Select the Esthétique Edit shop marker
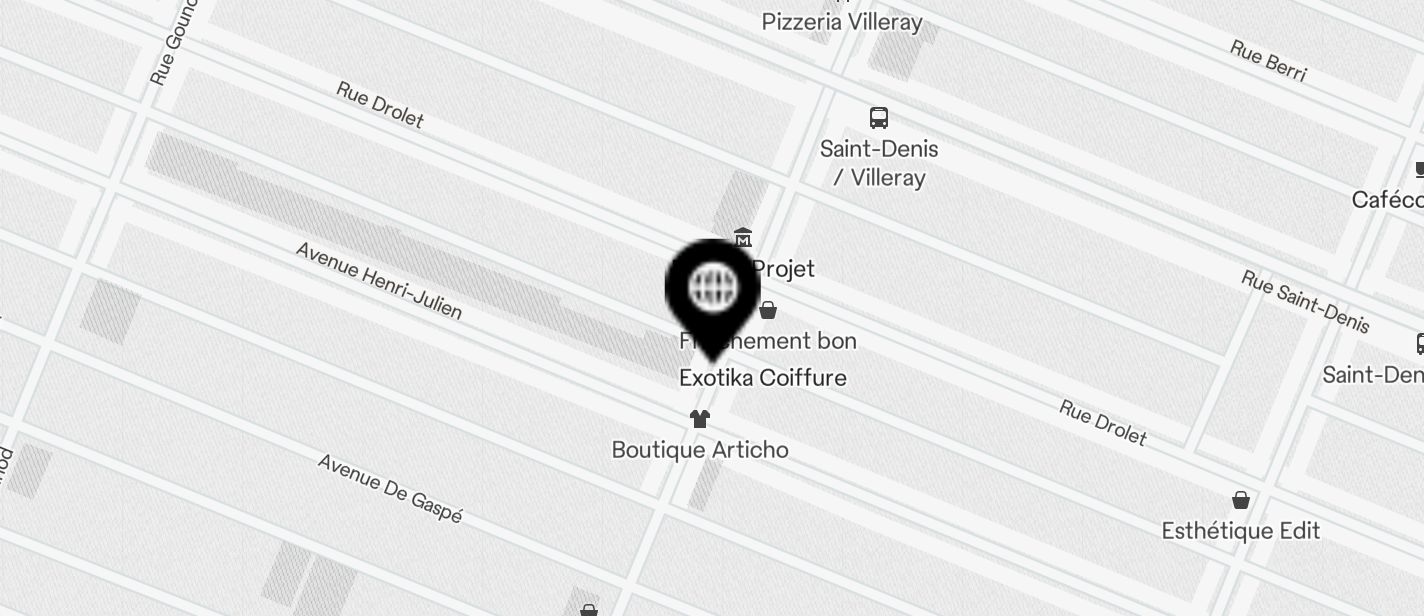The image size is (1424, 616). (x=1240, y=500)
